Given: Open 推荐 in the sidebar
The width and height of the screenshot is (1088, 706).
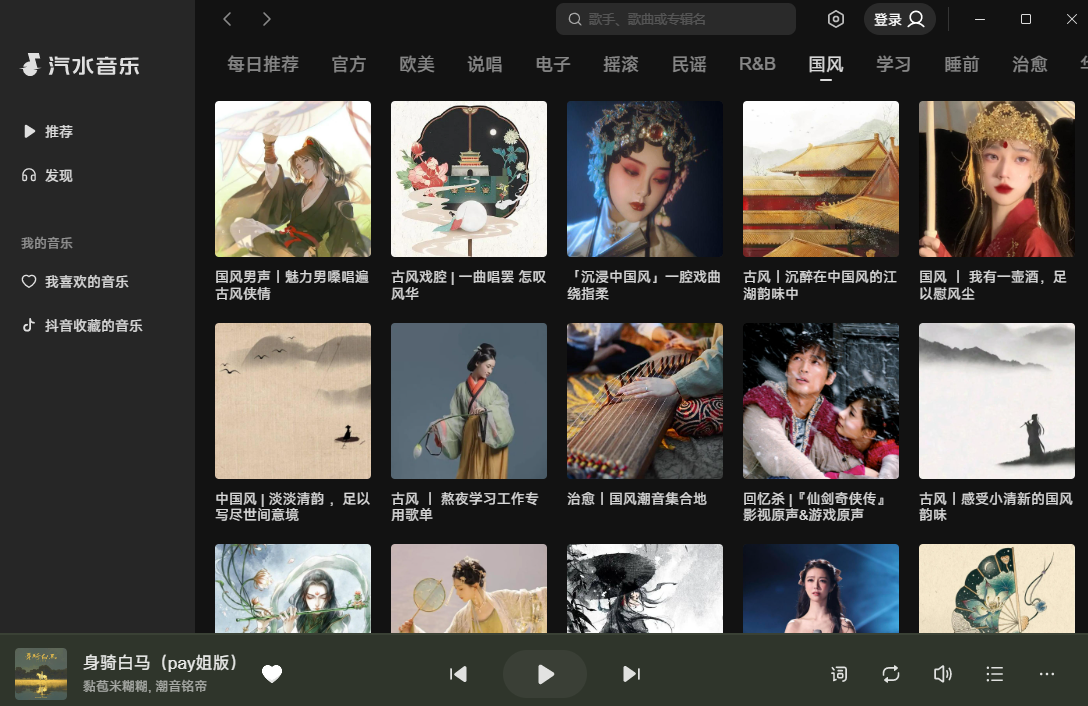Looking at the screenshot, I should [58, 131].
